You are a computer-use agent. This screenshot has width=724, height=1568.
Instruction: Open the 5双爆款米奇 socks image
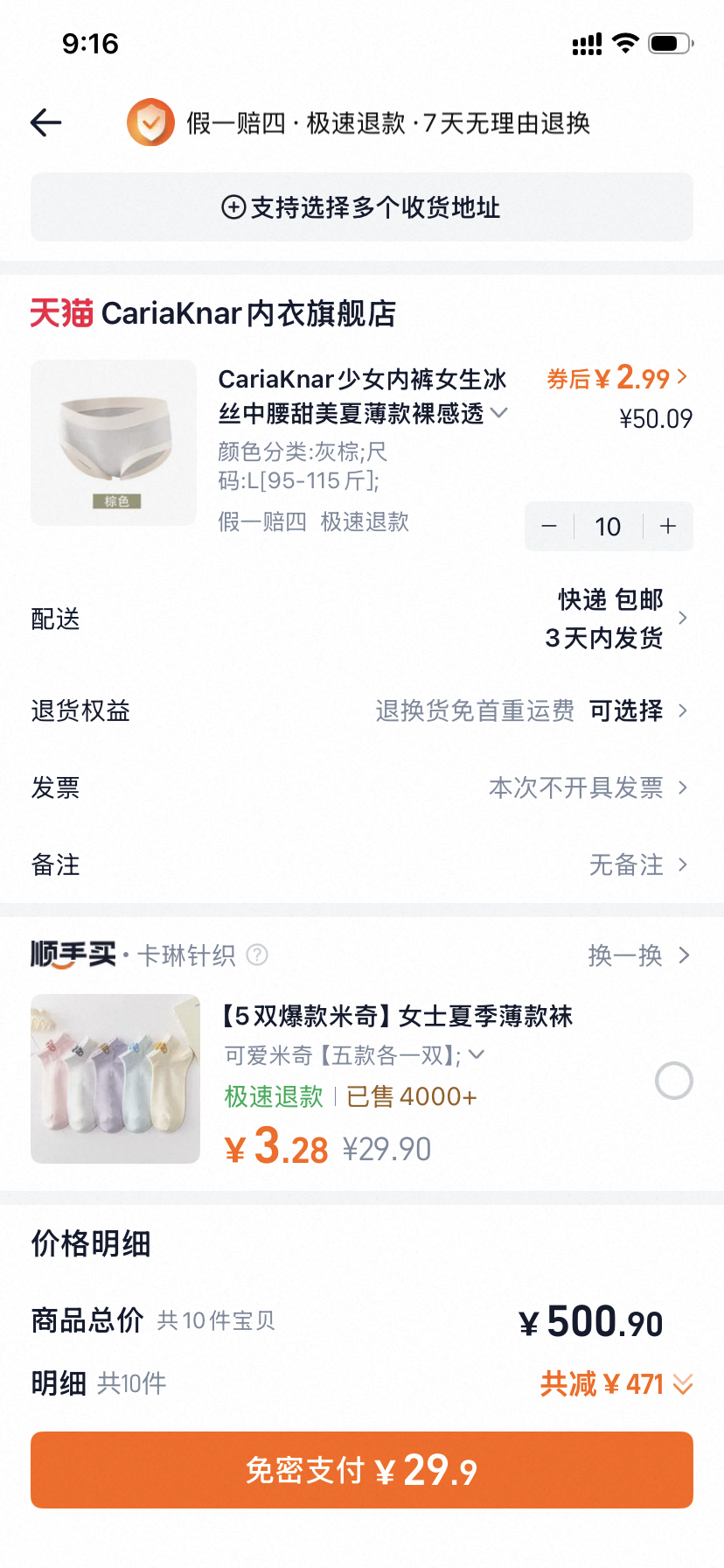pyautogui.click(x=115, y=1079)
